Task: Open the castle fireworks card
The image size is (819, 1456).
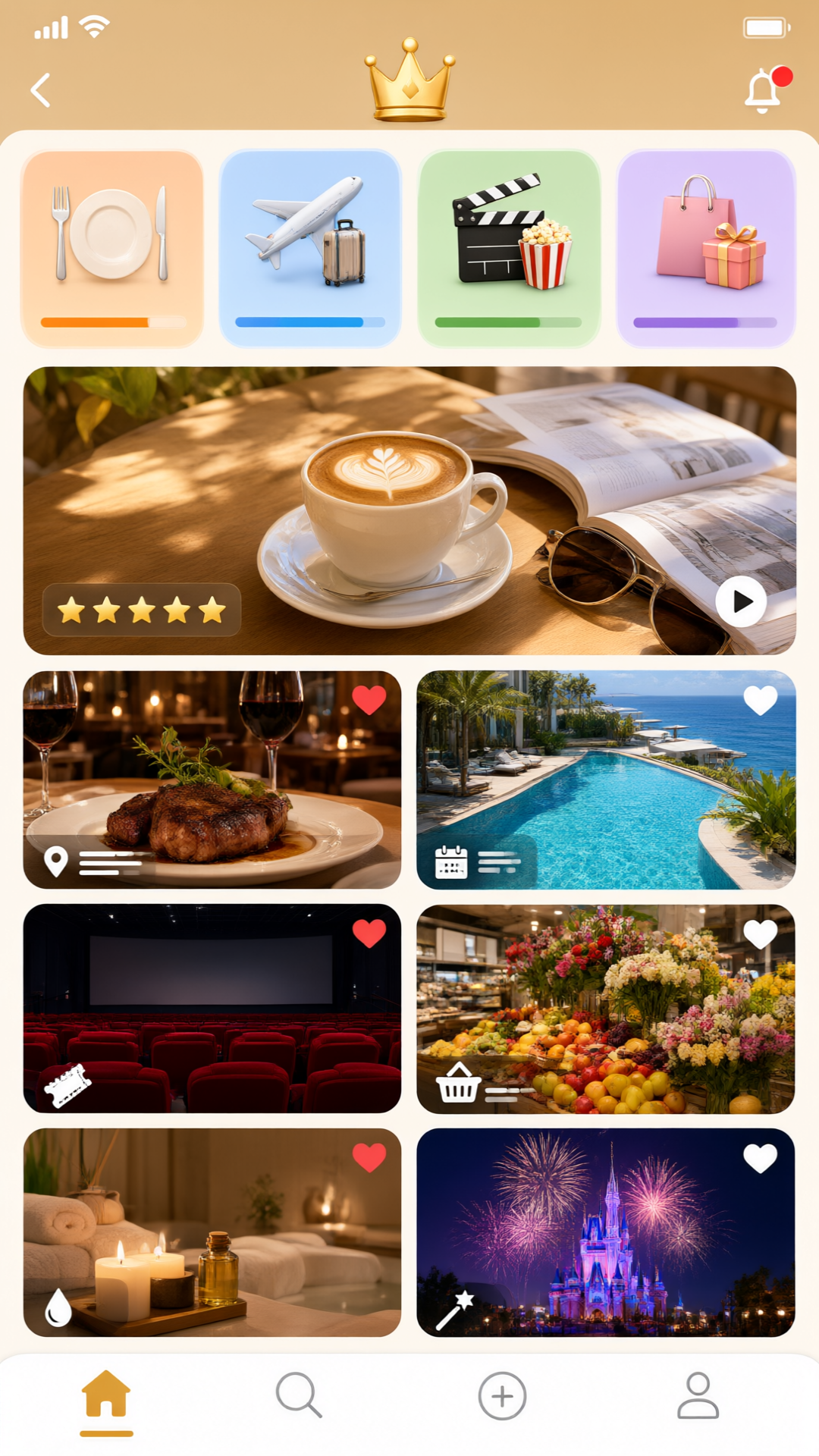Action: [606, 1232]
